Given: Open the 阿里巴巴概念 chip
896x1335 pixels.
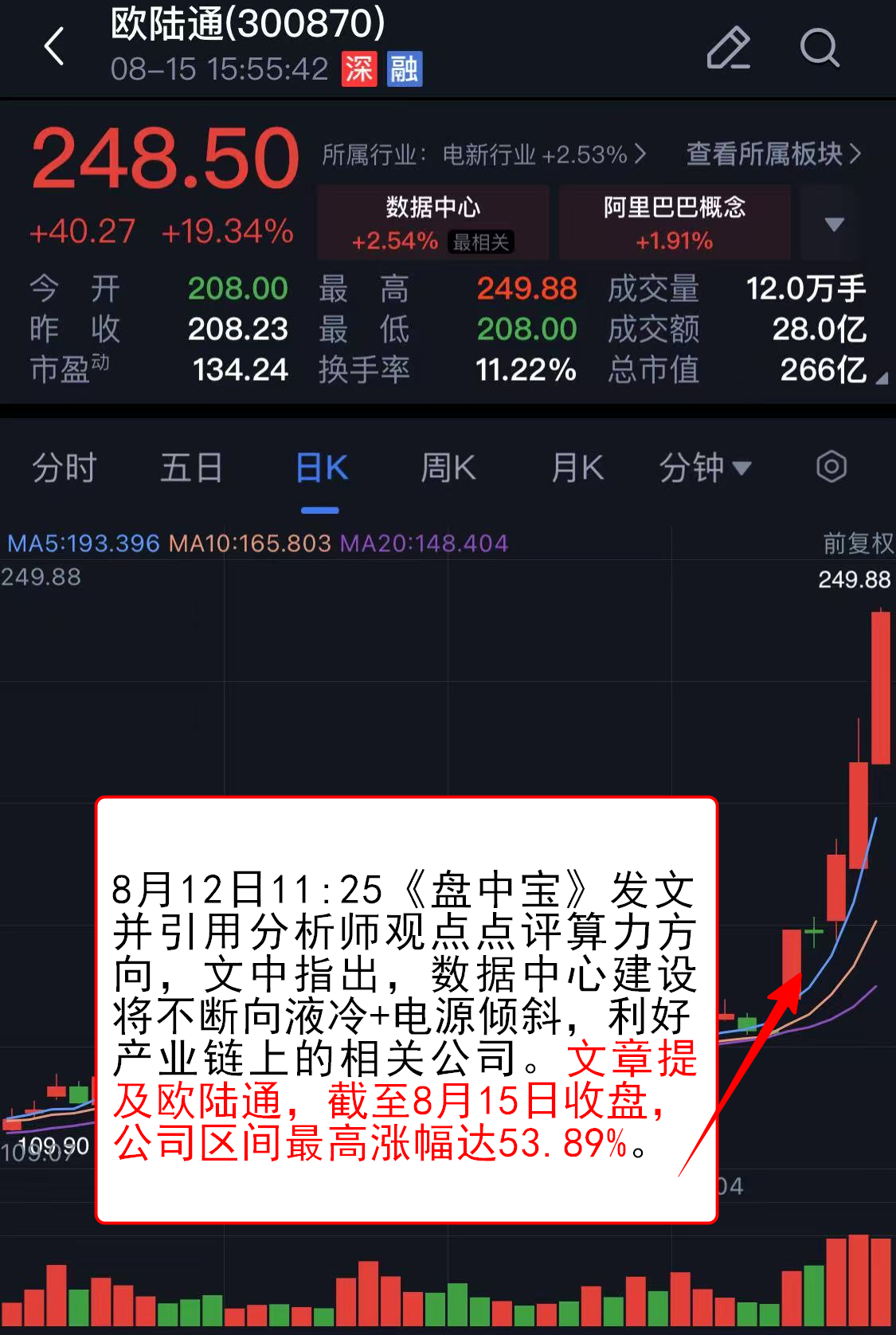Looking at the screenshot, I should (x=675, y=223).
